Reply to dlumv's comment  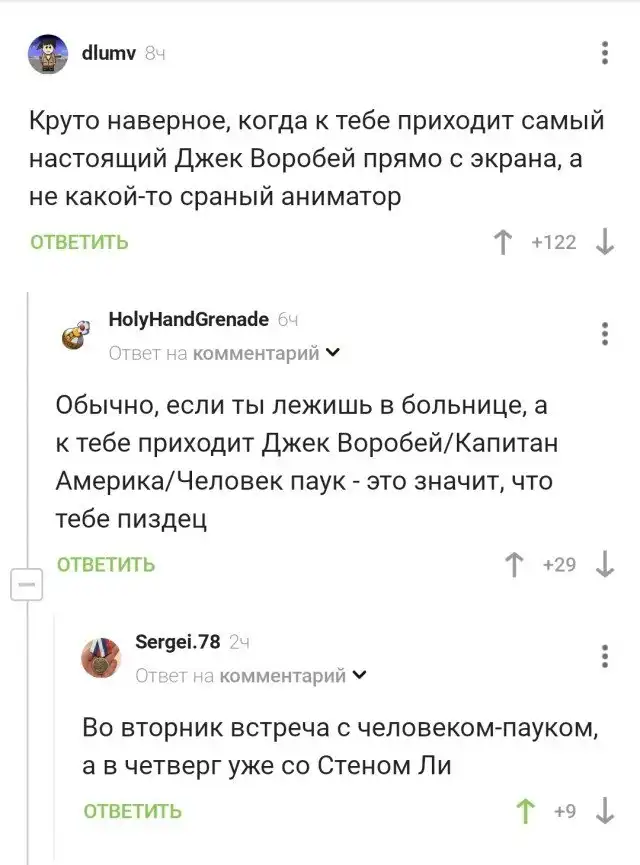tap(79, 242)
